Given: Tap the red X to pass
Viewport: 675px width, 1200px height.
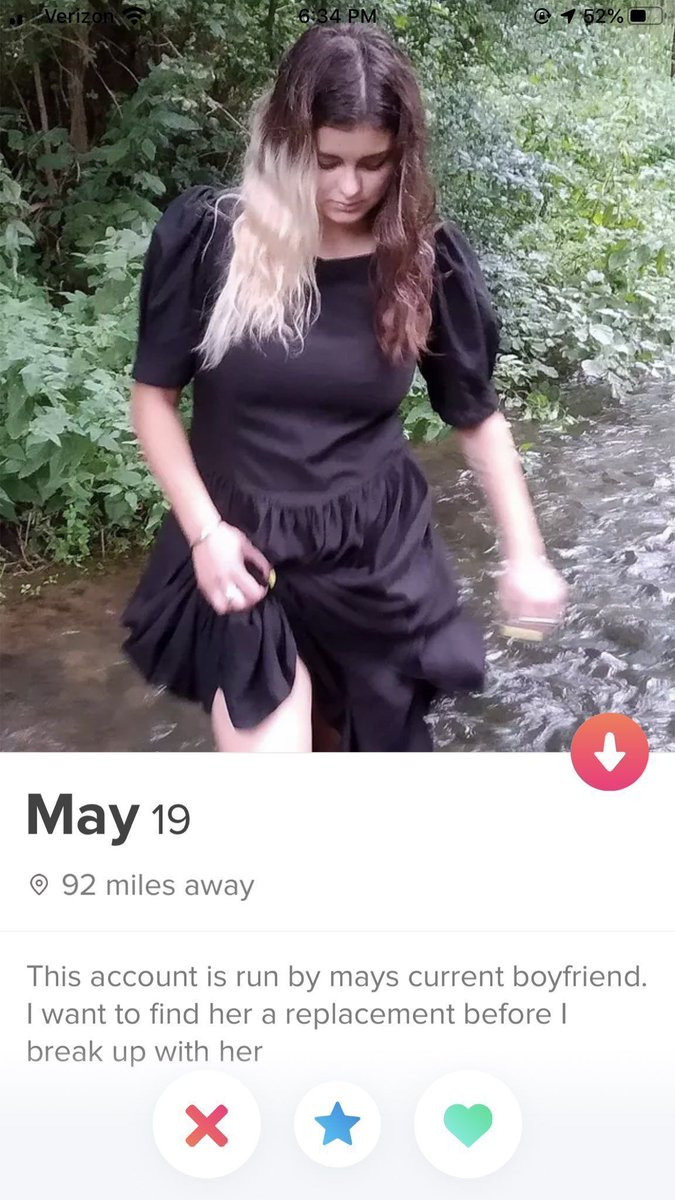Looking at the screenshot, I should pyautogui.click(x=206, y=1124).
